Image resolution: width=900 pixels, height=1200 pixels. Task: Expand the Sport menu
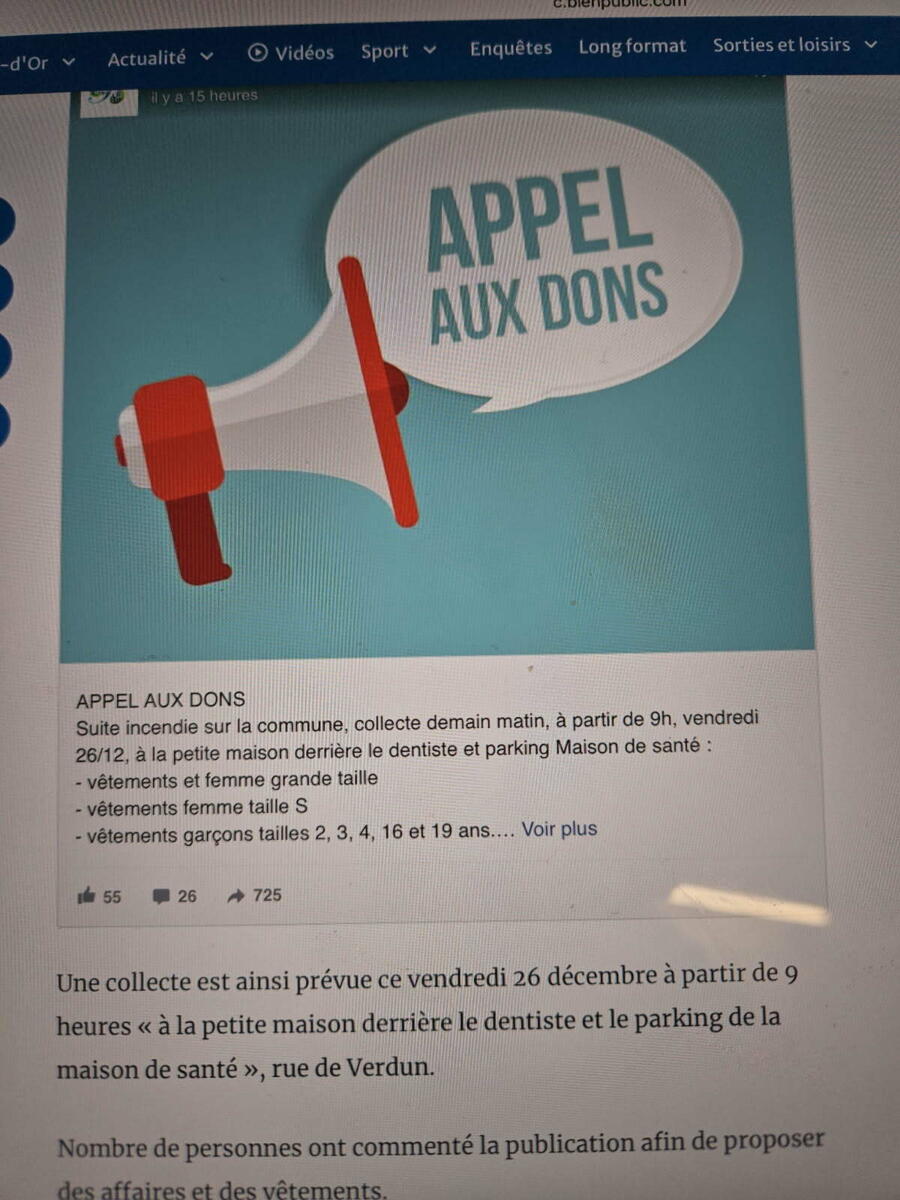coord(398,51)
